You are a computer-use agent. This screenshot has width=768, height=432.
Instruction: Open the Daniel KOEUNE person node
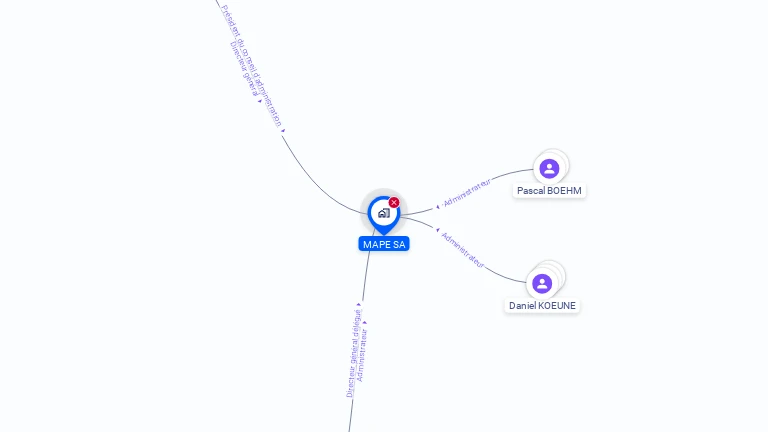pyautogui.click(x=542, y=283)
